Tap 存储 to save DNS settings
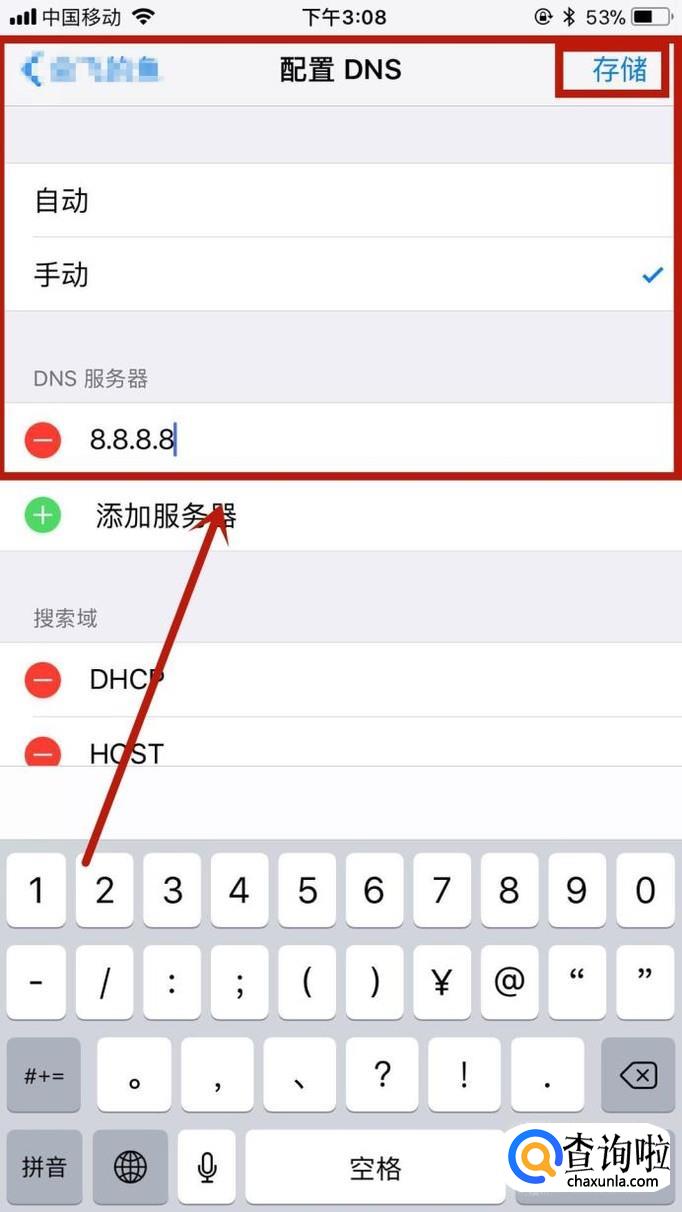 [620, 69]
